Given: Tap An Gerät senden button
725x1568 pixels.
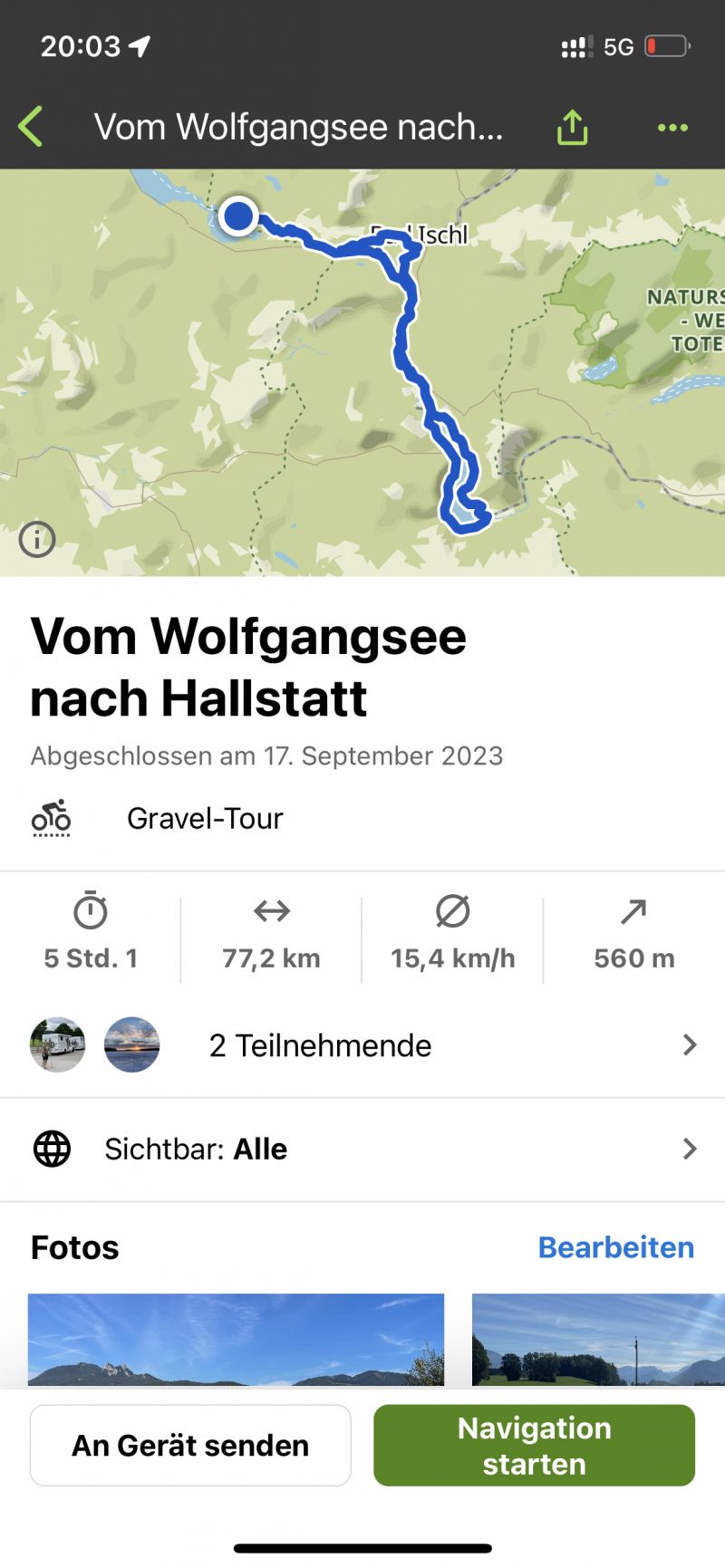Looking at the screenshot, I should 190,1445.
